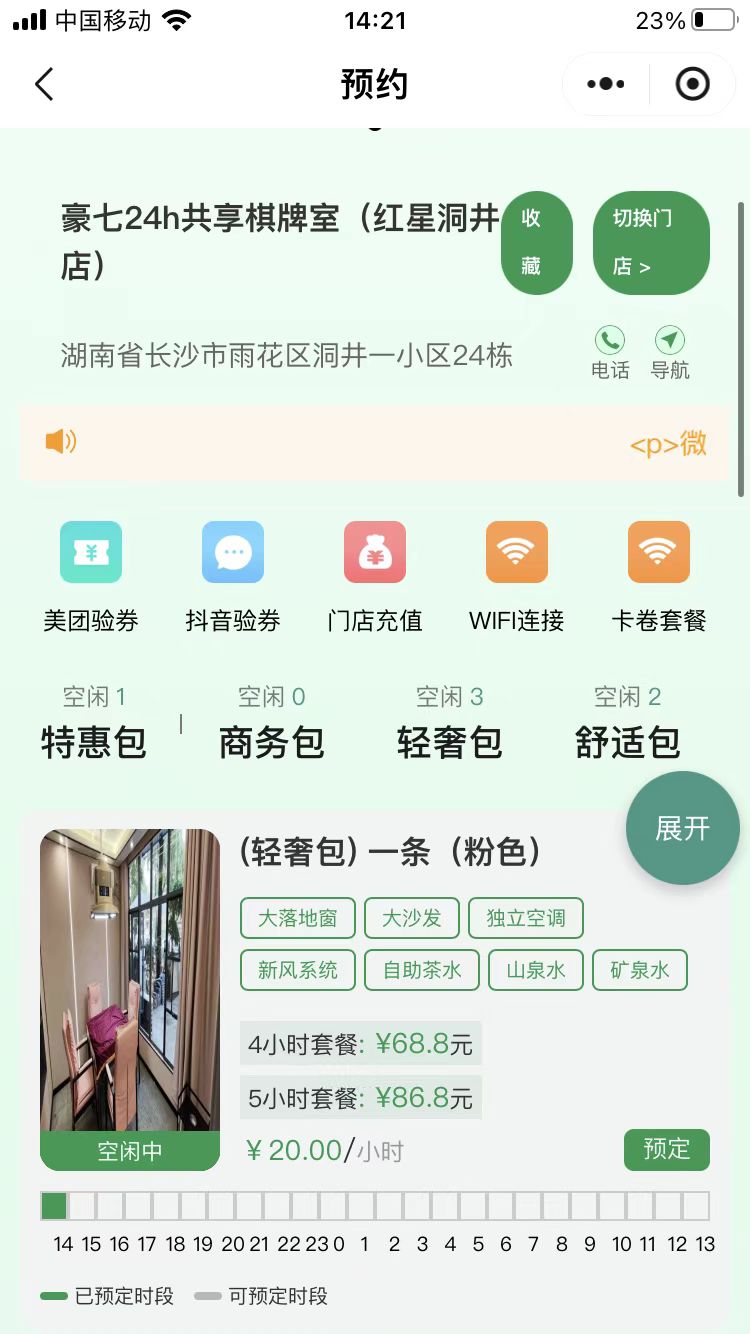Start 导航 to the store
This screenshot has height=1334, width=750.
(670, 352)
